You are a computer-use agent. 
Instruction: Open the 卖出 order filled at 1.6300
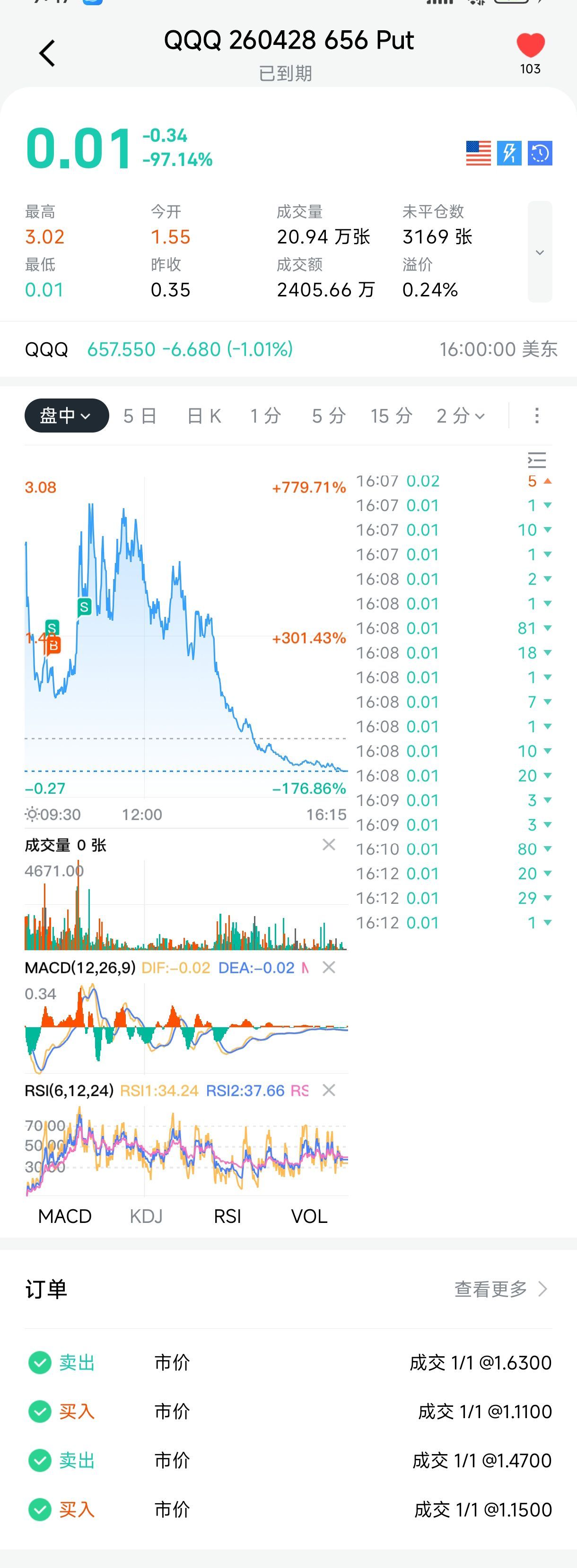(x=289, y=1362)
